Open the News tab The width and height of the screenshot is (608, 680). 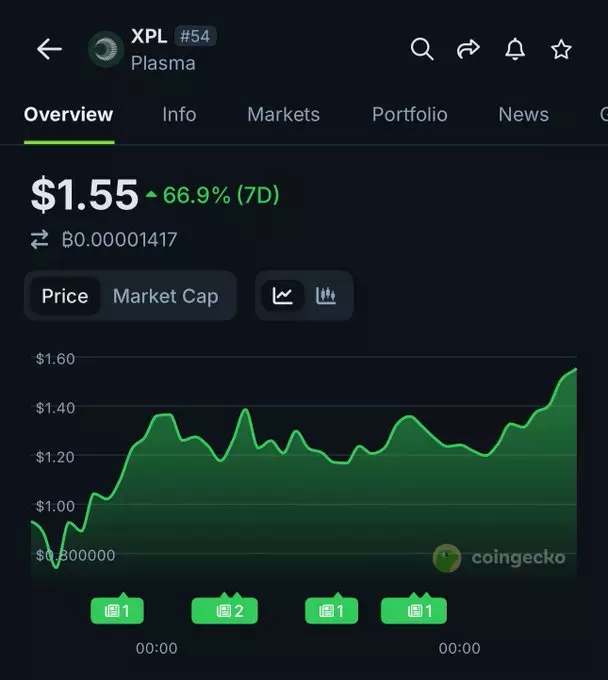coord(523,114)
